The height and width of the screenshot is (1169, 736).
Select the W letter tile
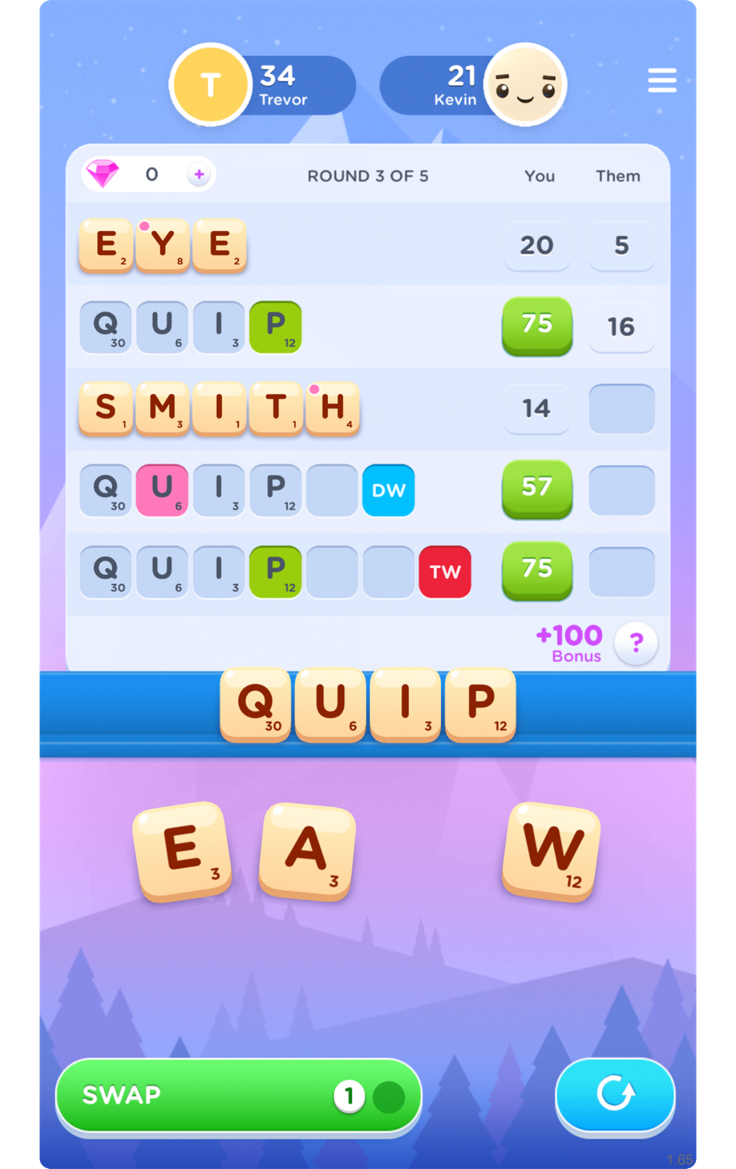click(x=552, y=851)
